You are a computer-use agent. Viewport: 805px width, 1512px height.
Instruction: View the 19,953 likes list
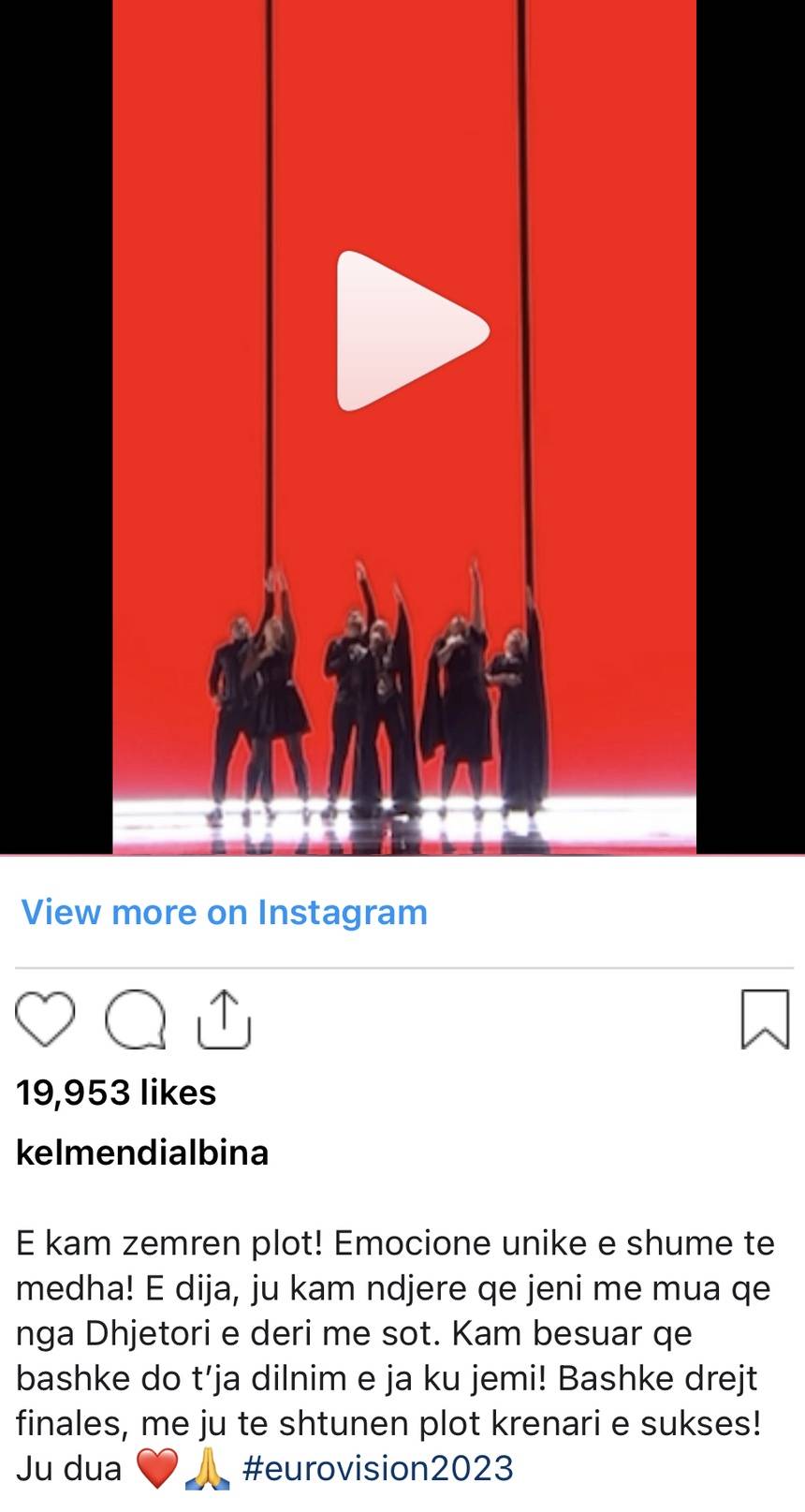coord(116,1093)
